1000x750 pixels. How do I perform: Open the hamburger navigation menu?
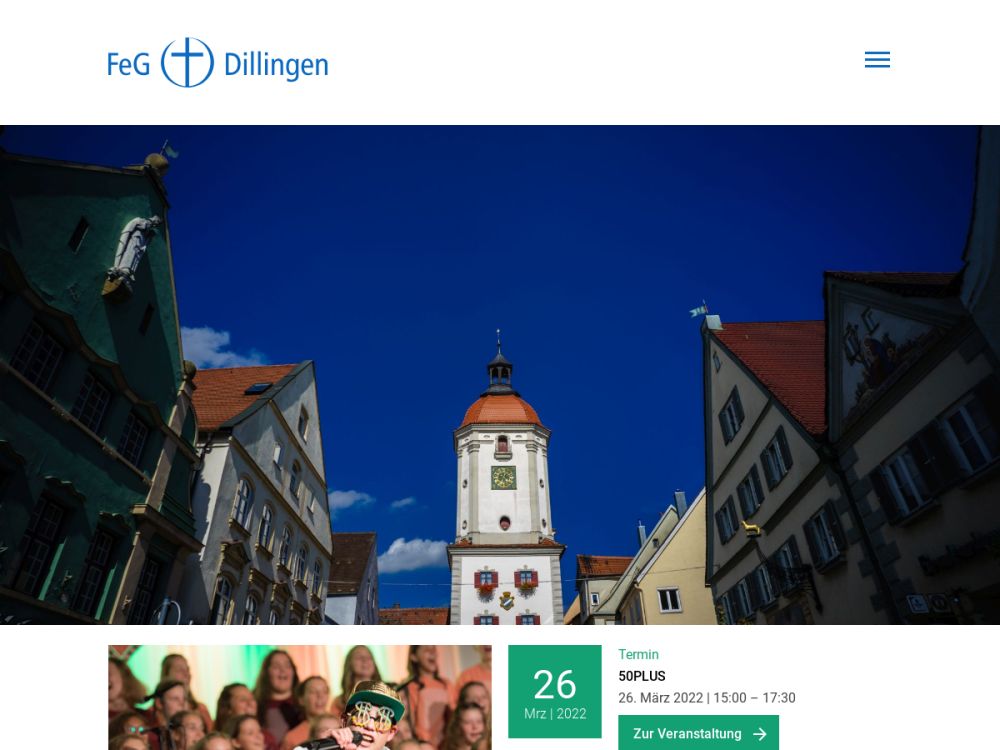tap(877, 60)
